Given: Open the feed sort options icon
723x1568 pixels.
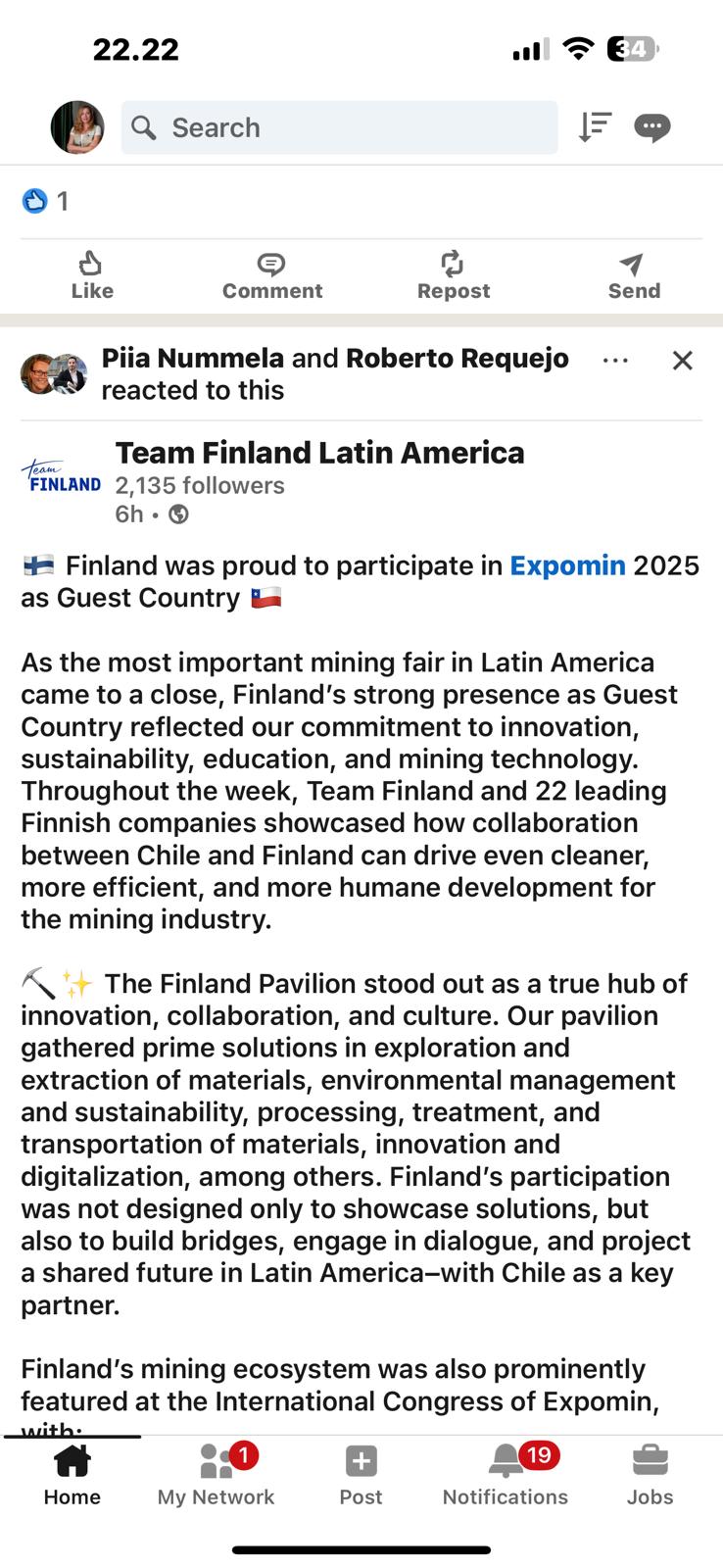Looking at the screenshot, I should (595, 127).
